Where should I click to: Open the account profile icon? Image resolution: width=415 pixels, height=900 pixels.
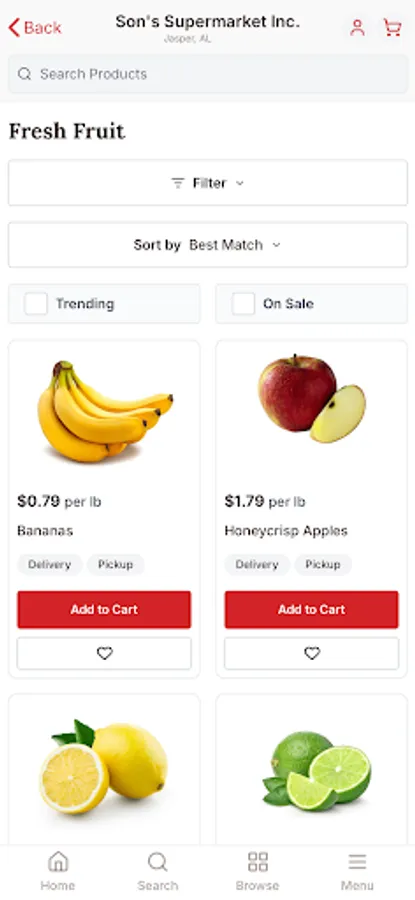[x=357, y=27]
